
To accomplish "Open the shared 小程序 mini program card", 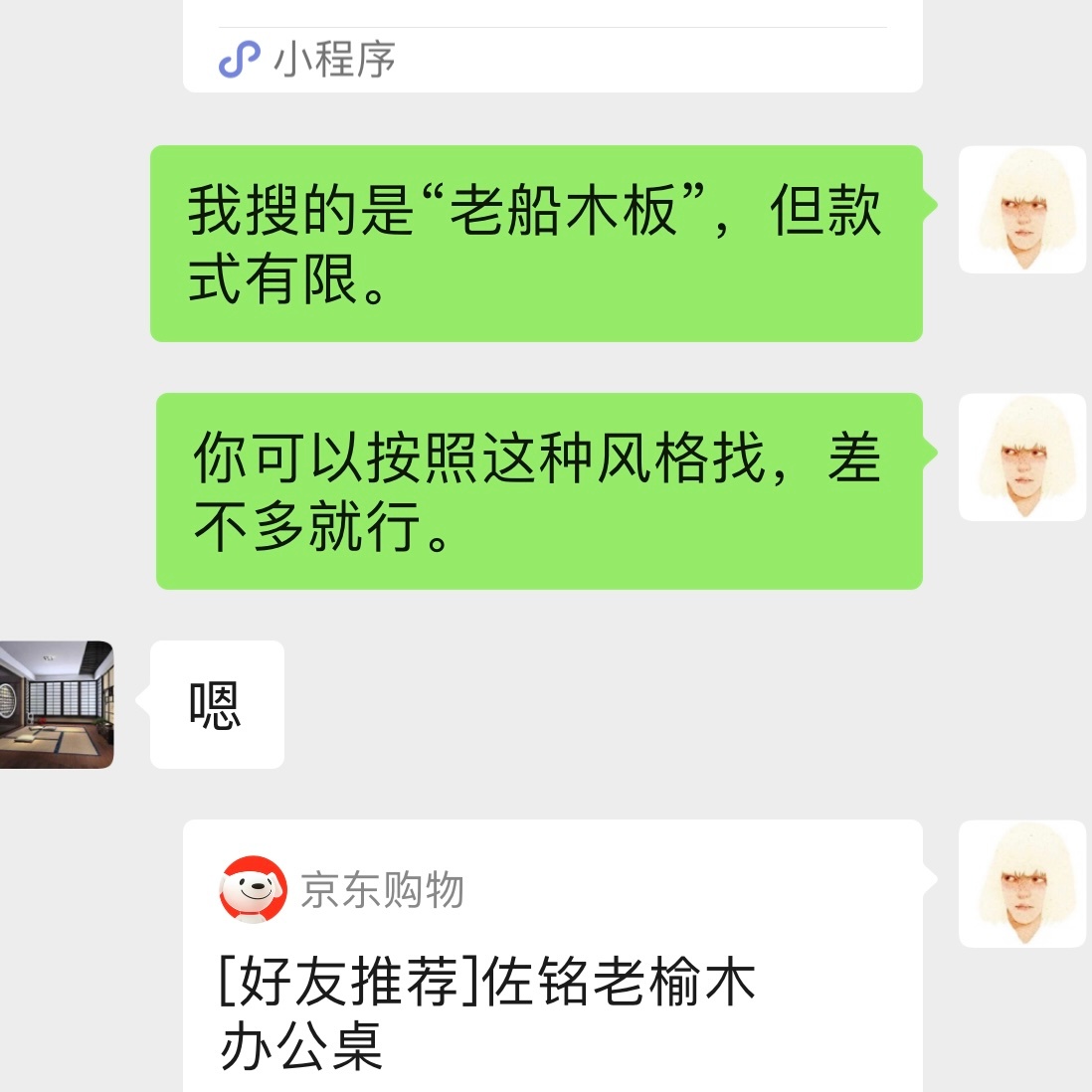I will click(x=552, y=50).
